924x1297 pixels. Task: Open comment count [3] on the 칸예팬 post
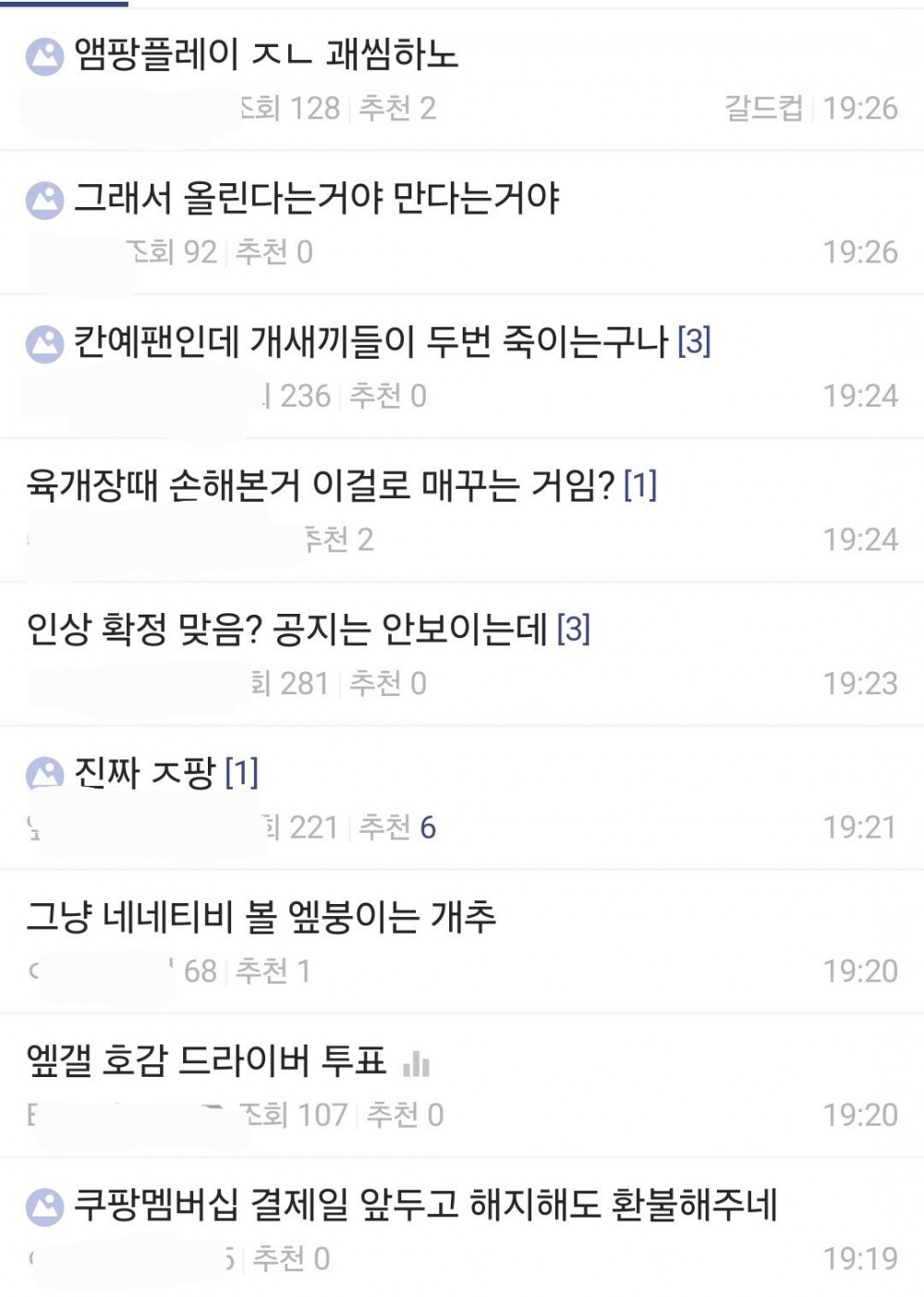tap(692, 342)
